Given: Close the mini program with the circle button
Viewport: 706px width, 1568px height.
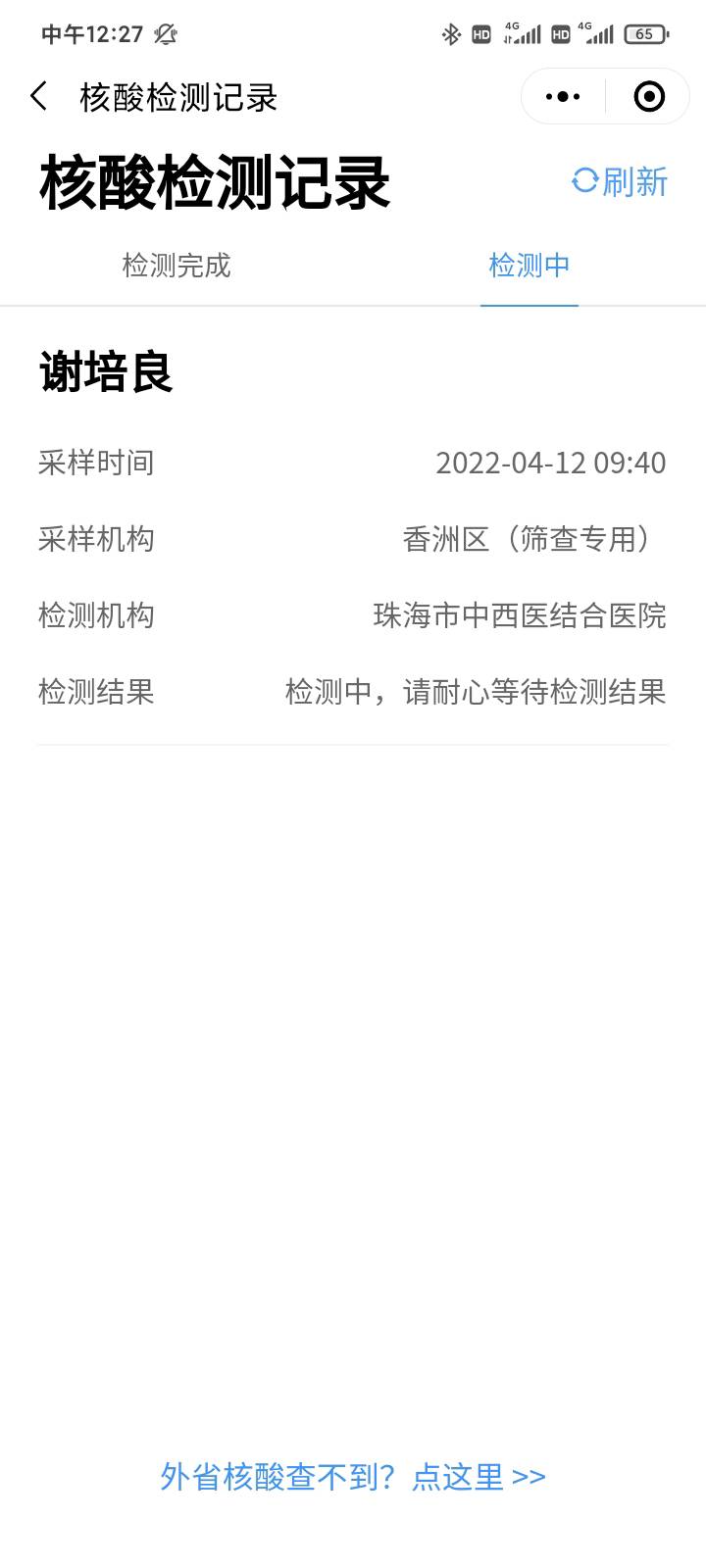Looking at the screenshot, I should tap(649, 96).
